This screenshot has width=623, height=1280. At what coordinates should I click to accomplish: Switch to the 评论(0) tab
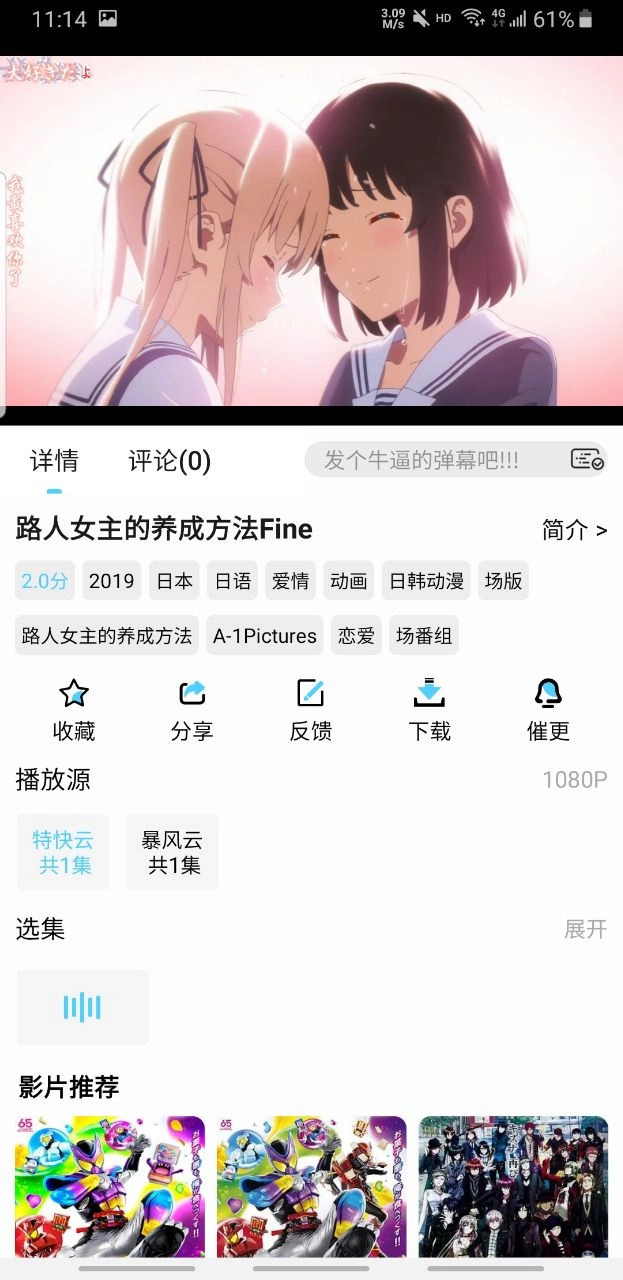(169, 461)
